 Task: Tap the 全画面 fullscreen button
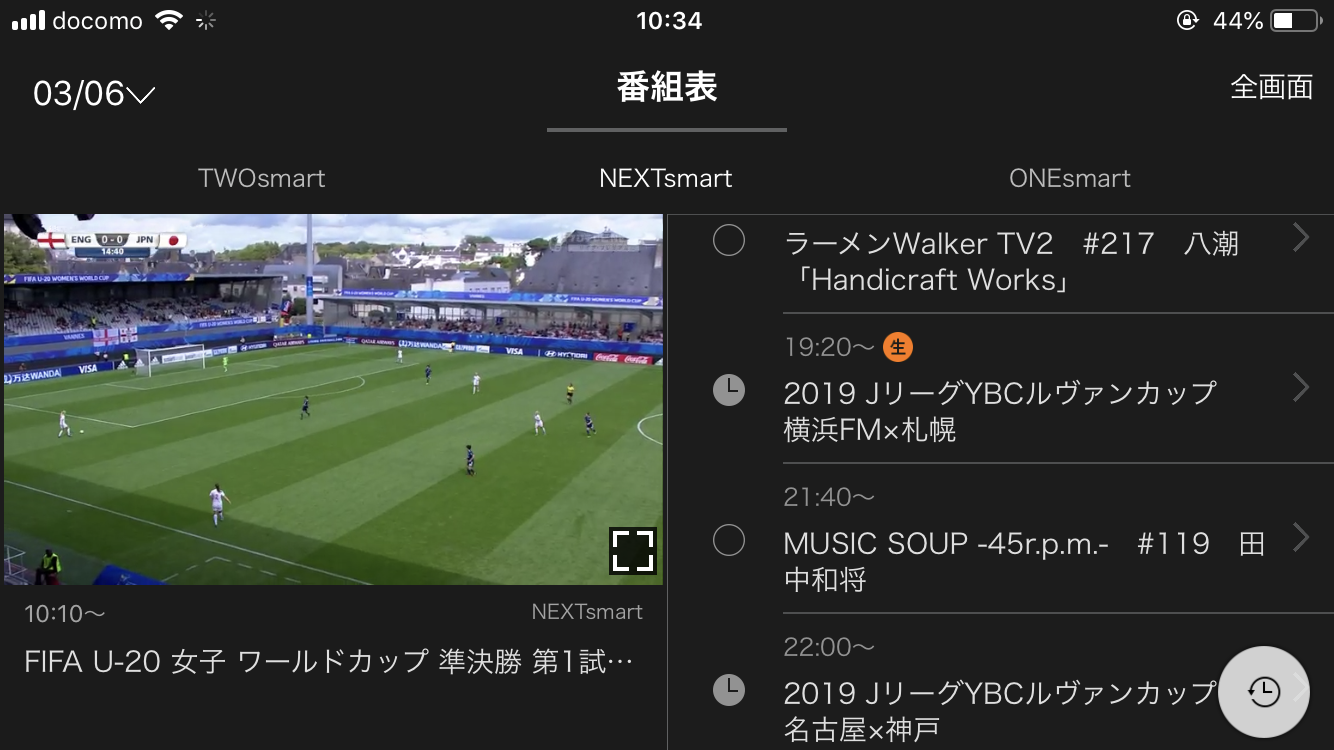pyautogui.click(x=1271, y=87)
